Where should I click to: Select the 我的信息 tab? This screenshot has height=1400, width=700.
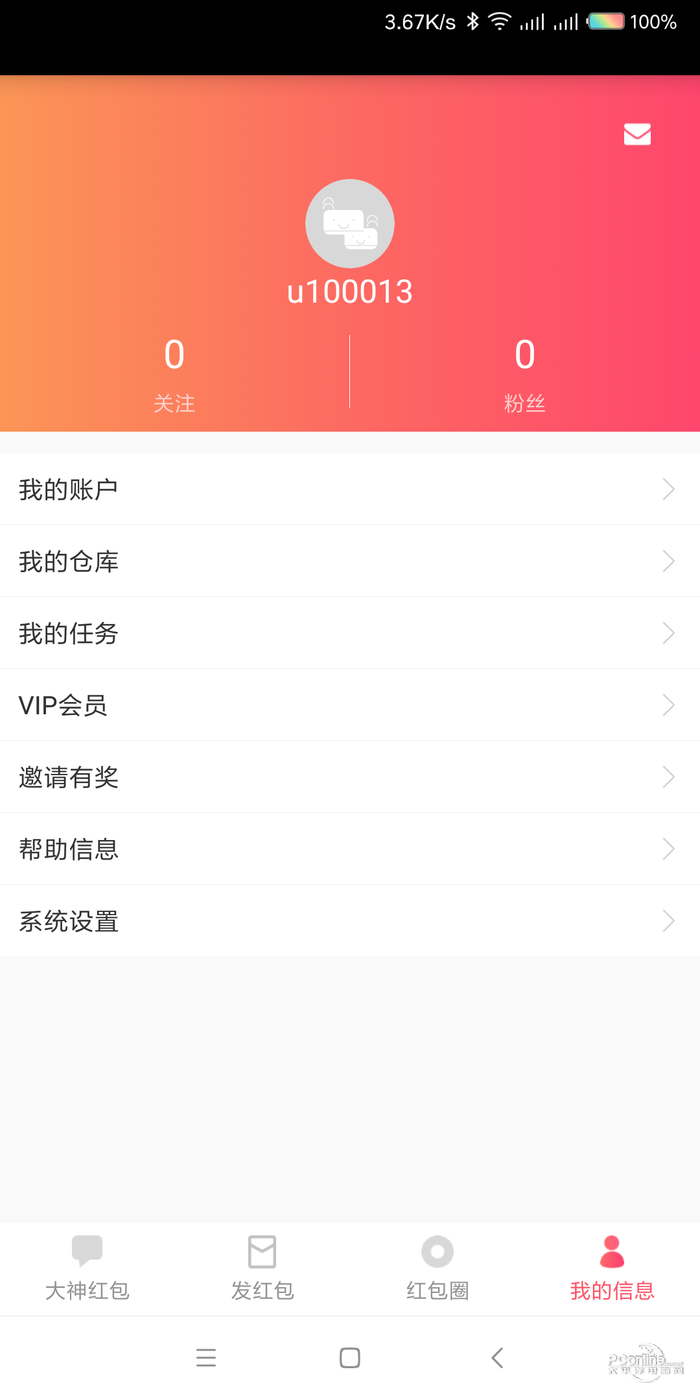[612, 1268]
